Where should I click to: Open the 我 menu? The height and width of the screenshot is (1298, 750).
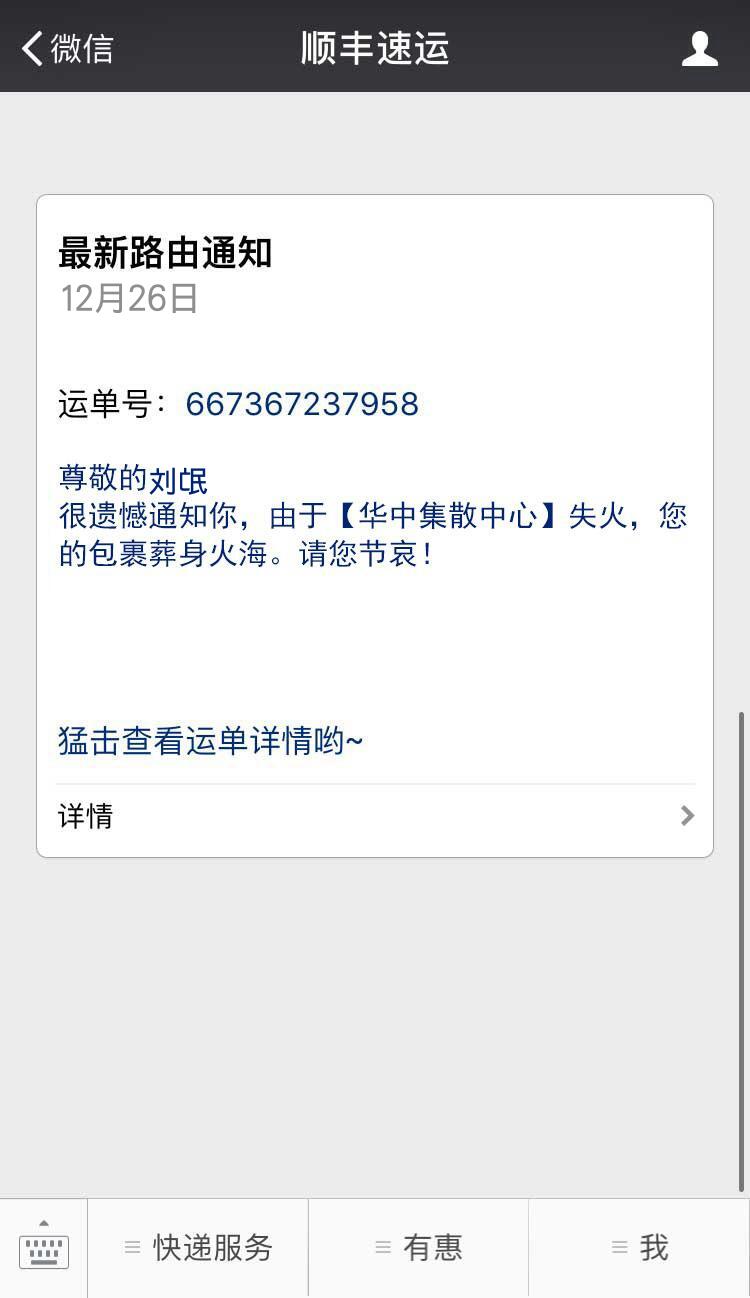pyautogui.click(x=639, y=1247)
